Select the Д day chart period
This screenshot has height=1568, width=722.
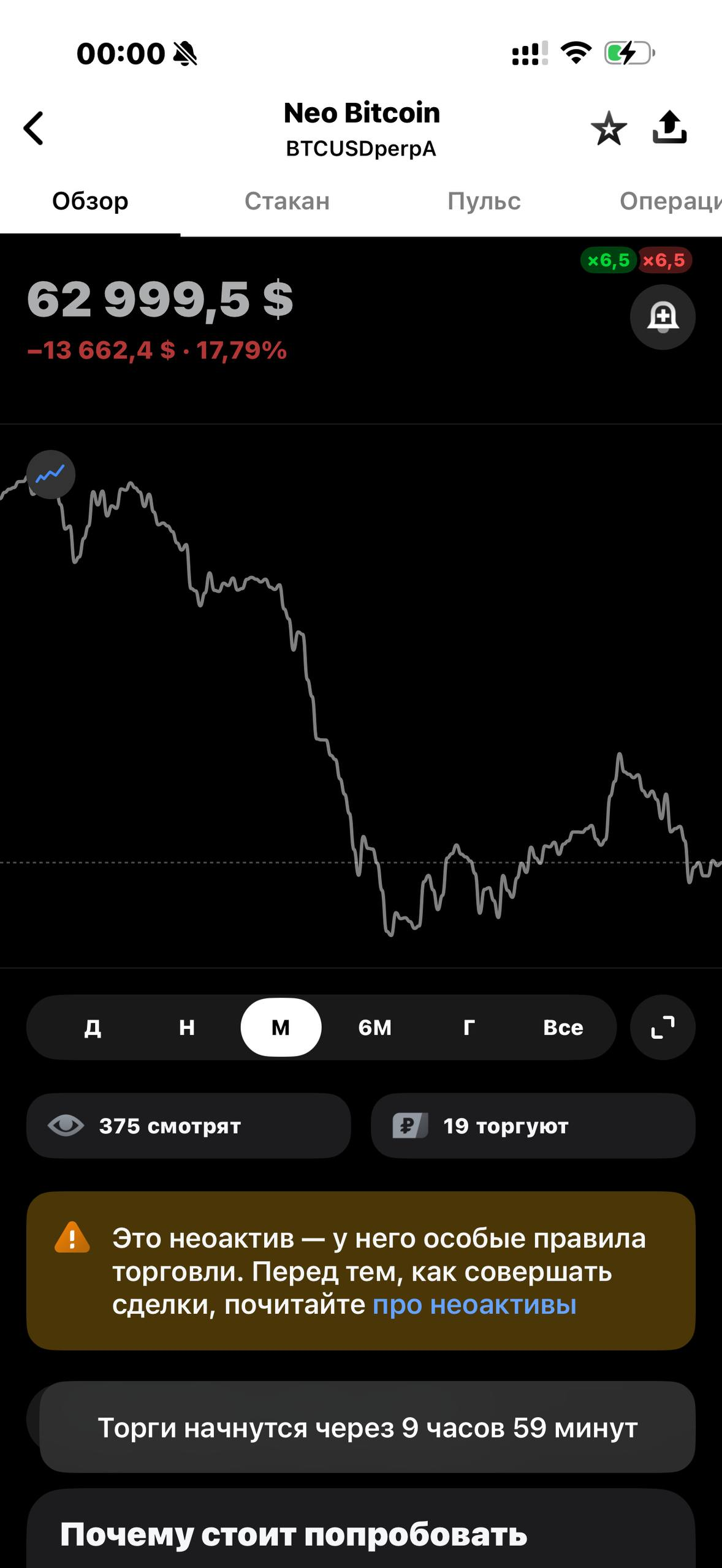(x=93, y=1027)
